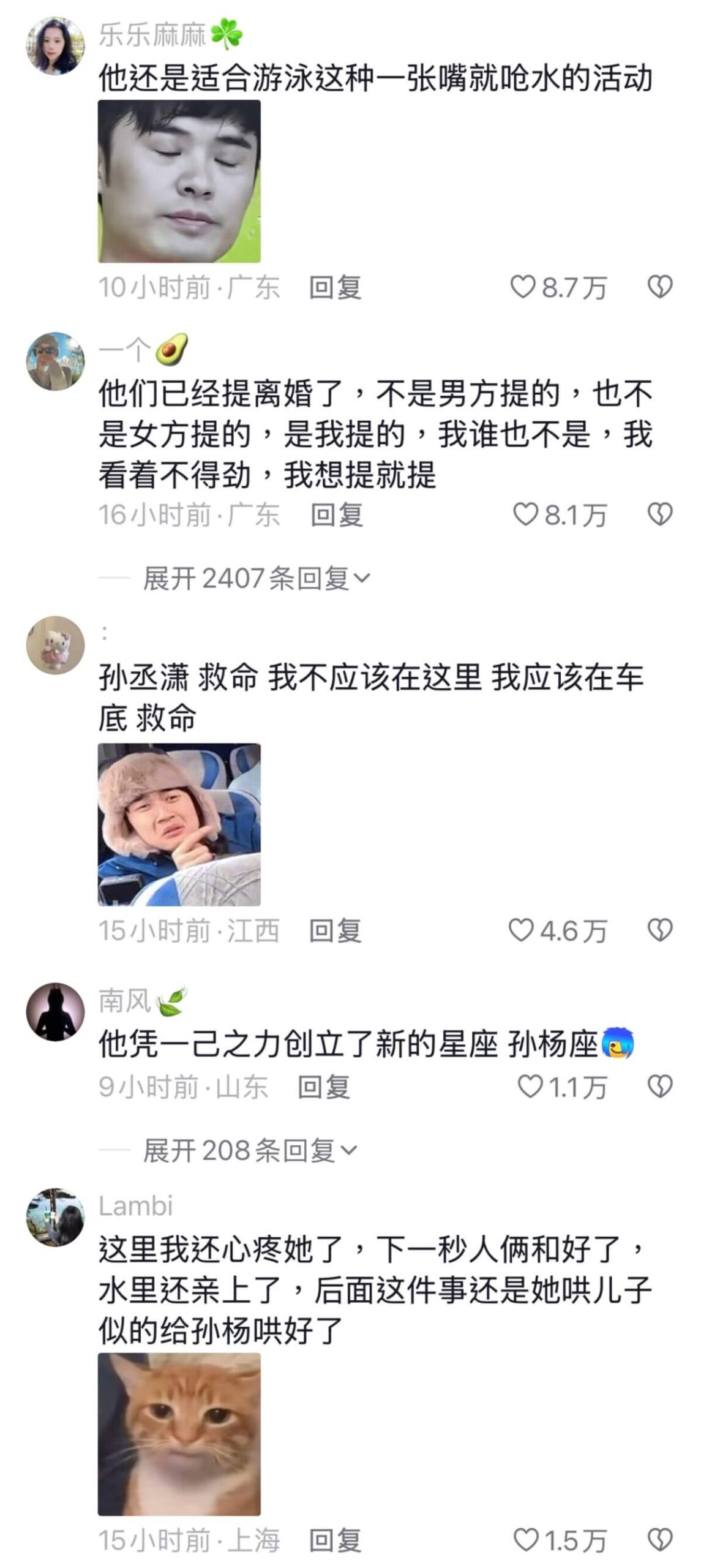View the fur hat meme image
701x1568 pixels.
click(x=179, y=824)
